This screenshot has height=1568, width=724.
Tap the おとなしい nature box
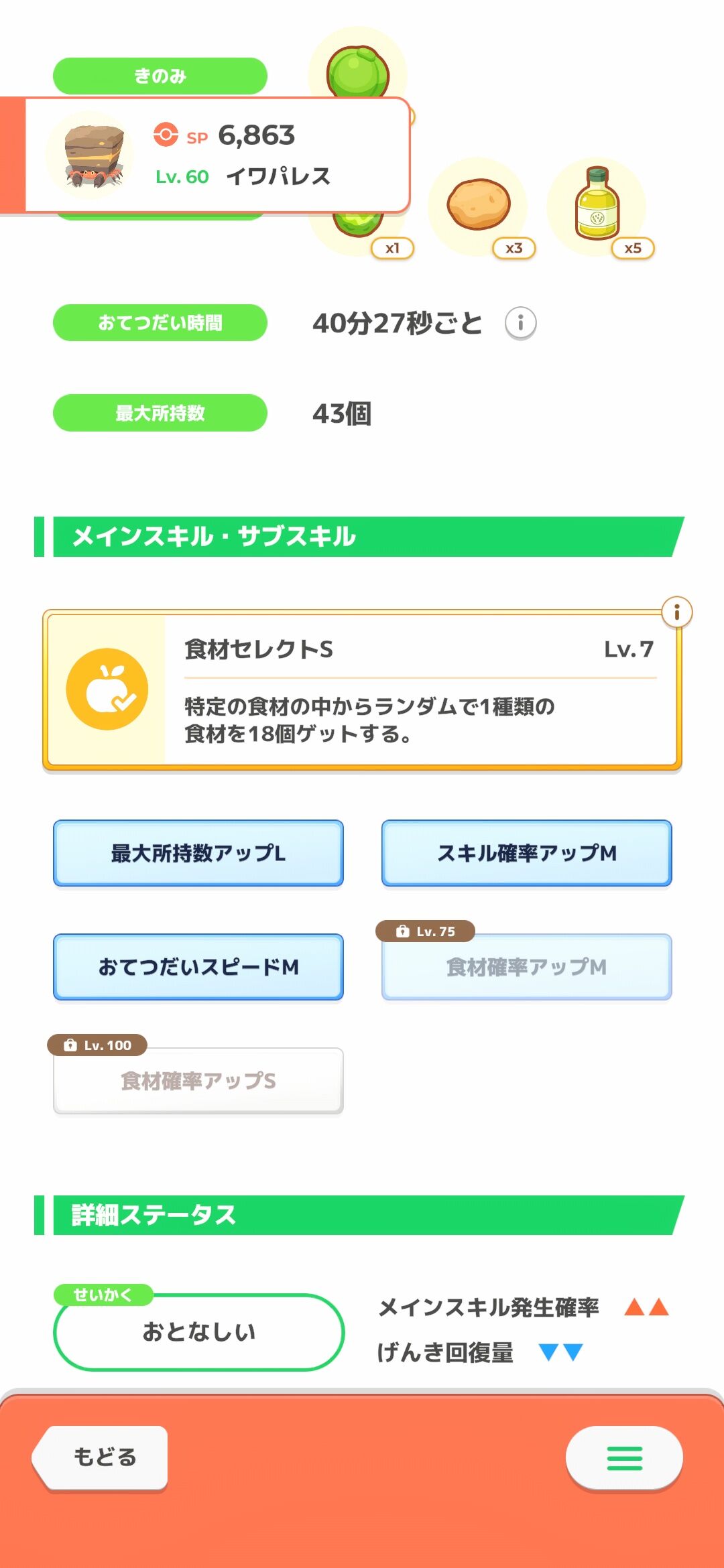pos(198,1331)
